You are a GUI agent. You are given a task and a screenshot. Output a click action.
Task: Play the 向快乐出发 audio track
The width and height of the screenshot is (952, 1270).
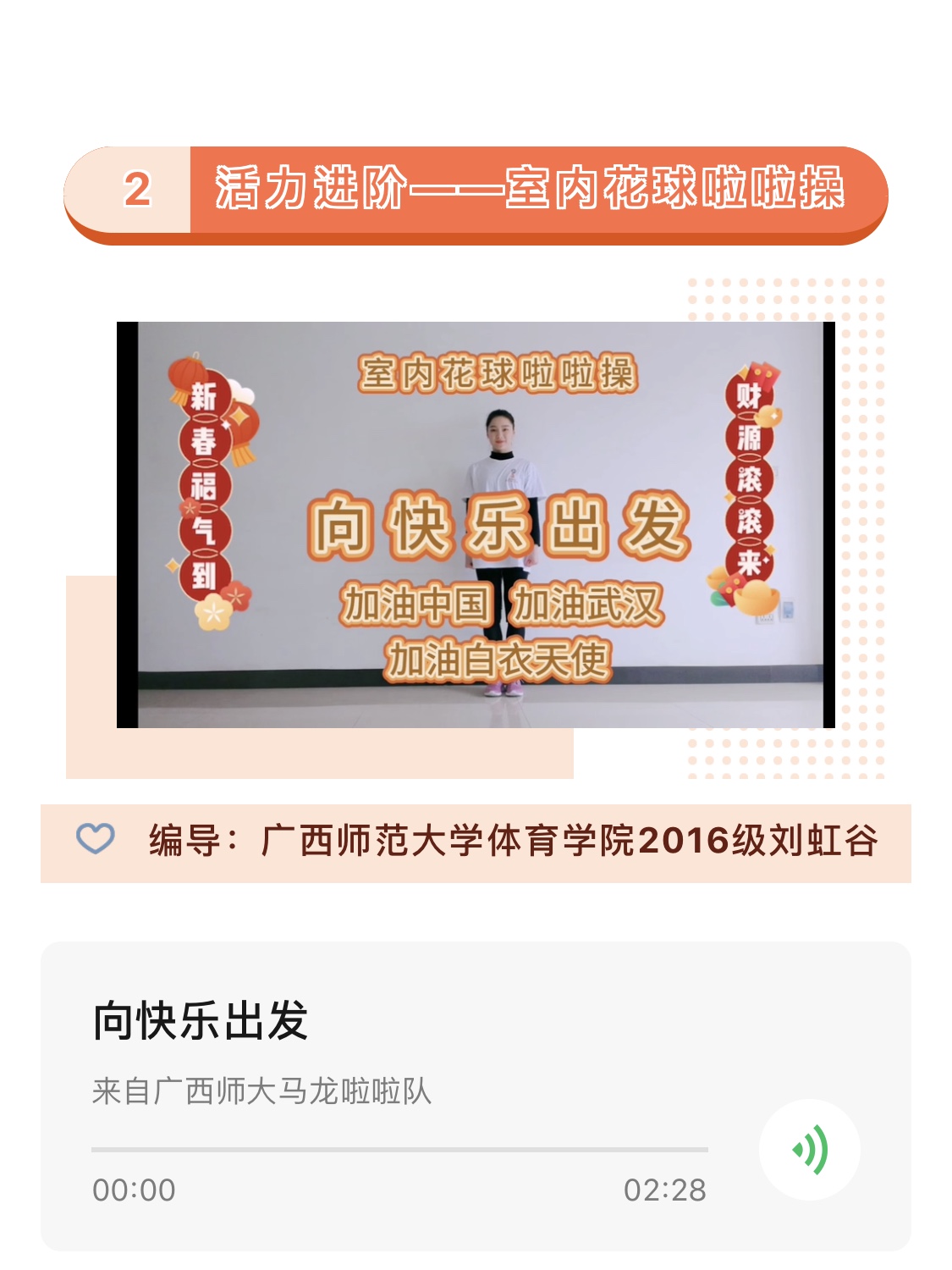point(809,1149)
